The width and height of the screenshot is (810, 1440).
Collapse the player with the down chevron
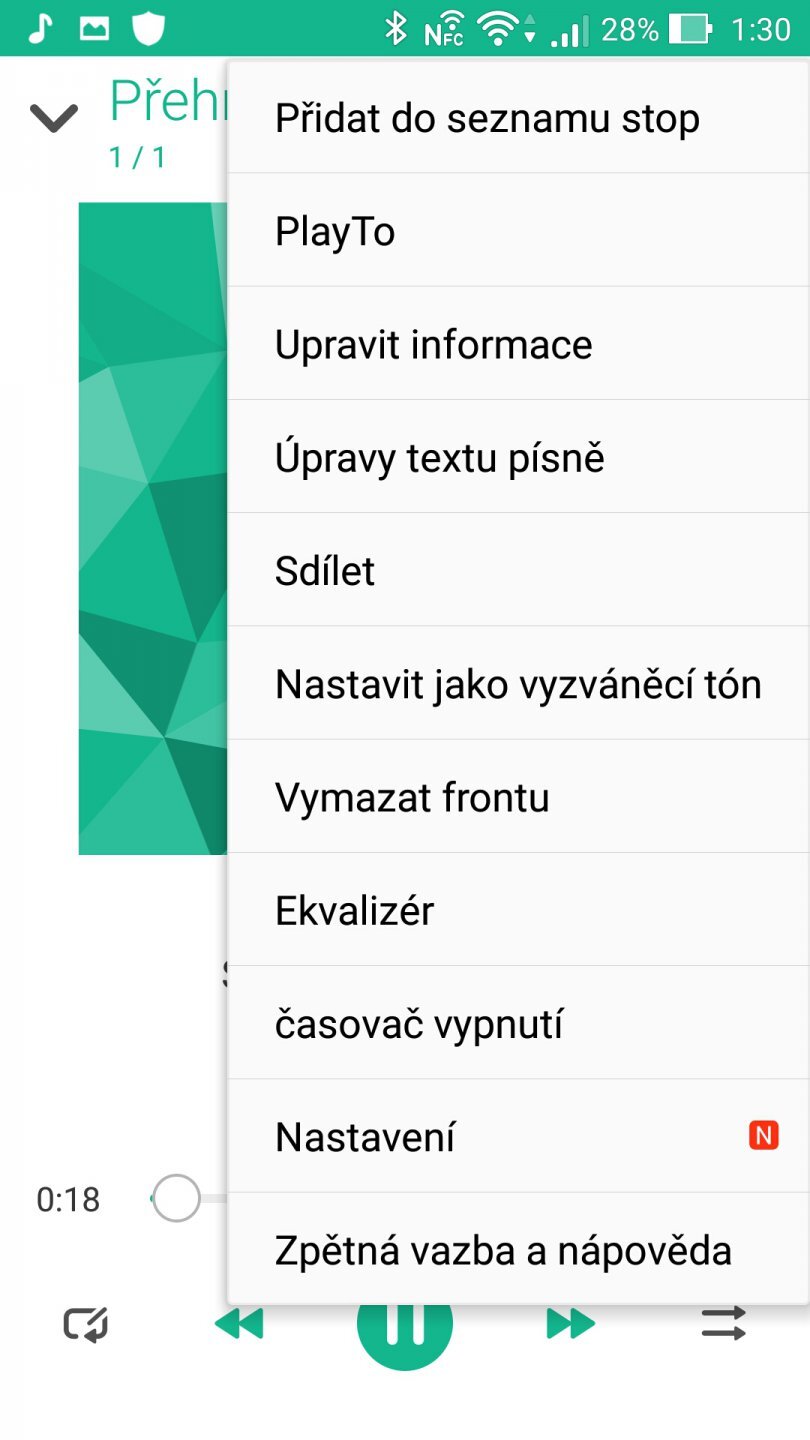point(54,118)
